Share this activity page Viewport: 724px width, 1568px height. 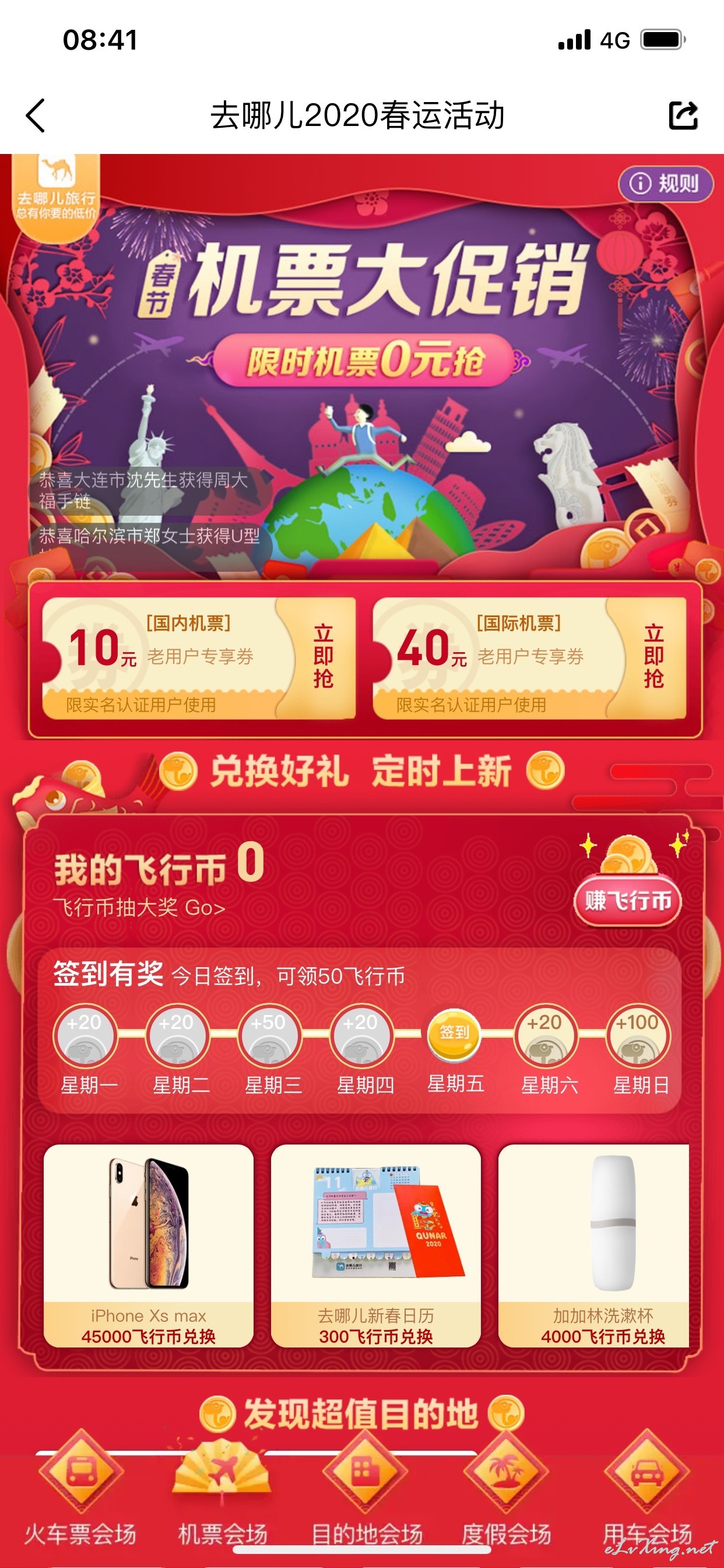click(x=683, y=115)
